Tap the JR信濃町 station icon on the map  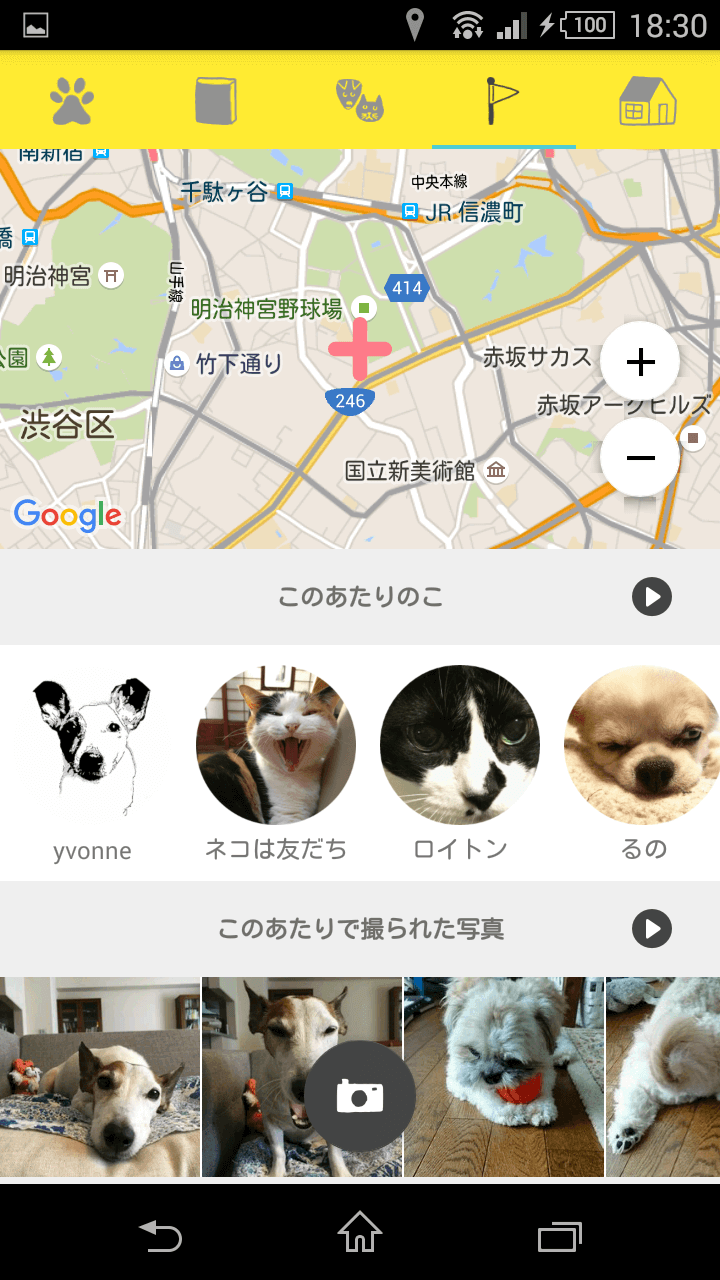pos(411,211)
